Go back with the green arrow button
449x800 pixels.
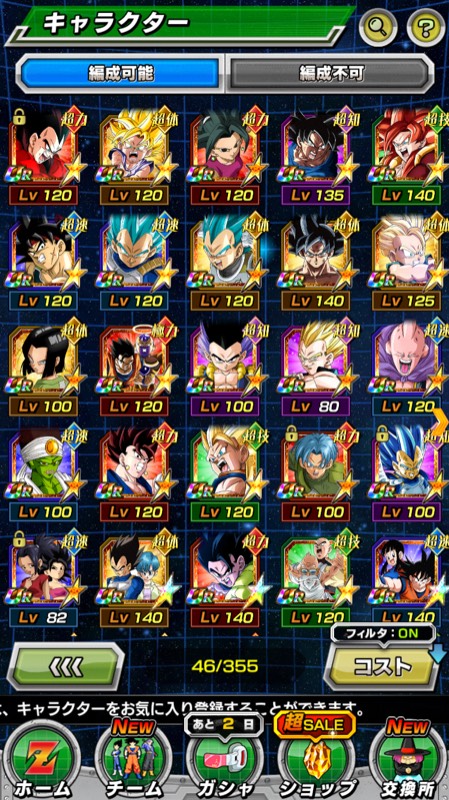click(x=65, y=666)
